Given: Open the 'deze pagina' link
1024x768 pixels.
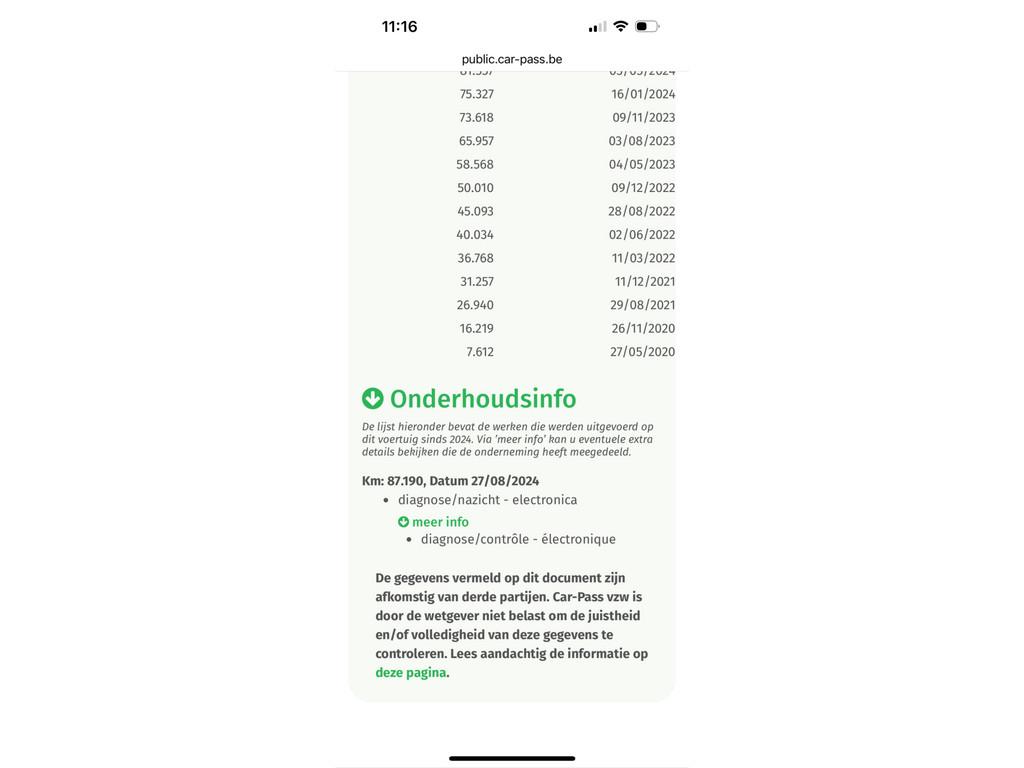Looking at the screenshot, I should point(410,673).
